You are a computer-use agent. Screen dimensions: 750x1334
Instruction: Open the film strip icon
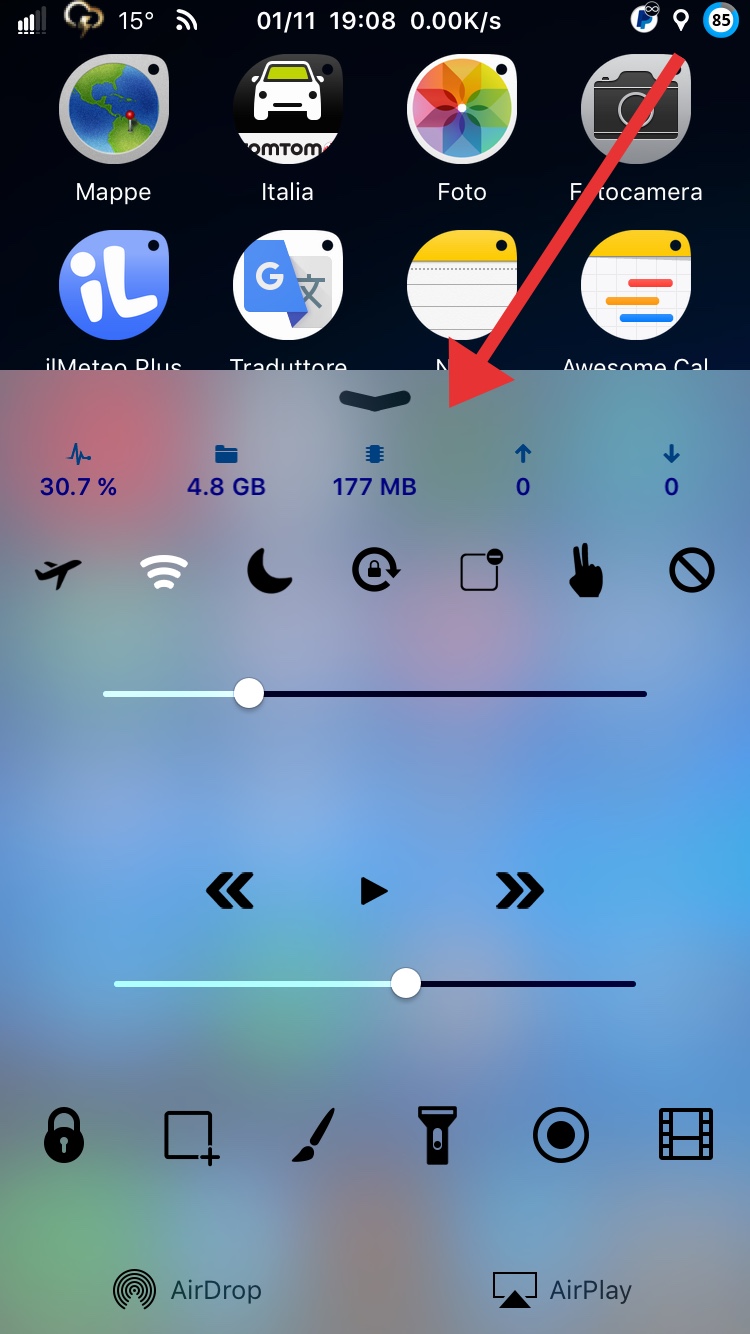coord(686,1134)
